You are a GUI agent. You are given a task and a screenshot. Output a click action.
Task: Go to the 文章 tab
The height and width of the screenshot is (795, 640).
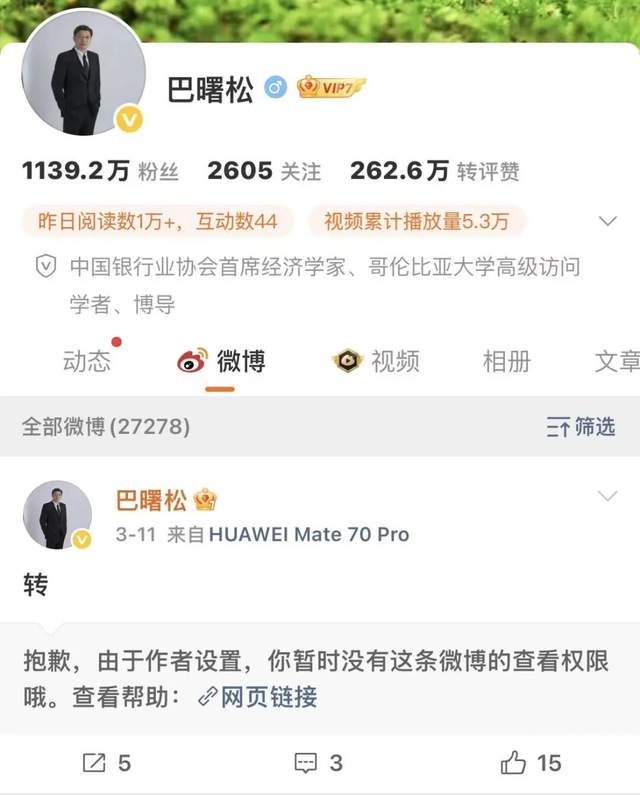[616, 361]
